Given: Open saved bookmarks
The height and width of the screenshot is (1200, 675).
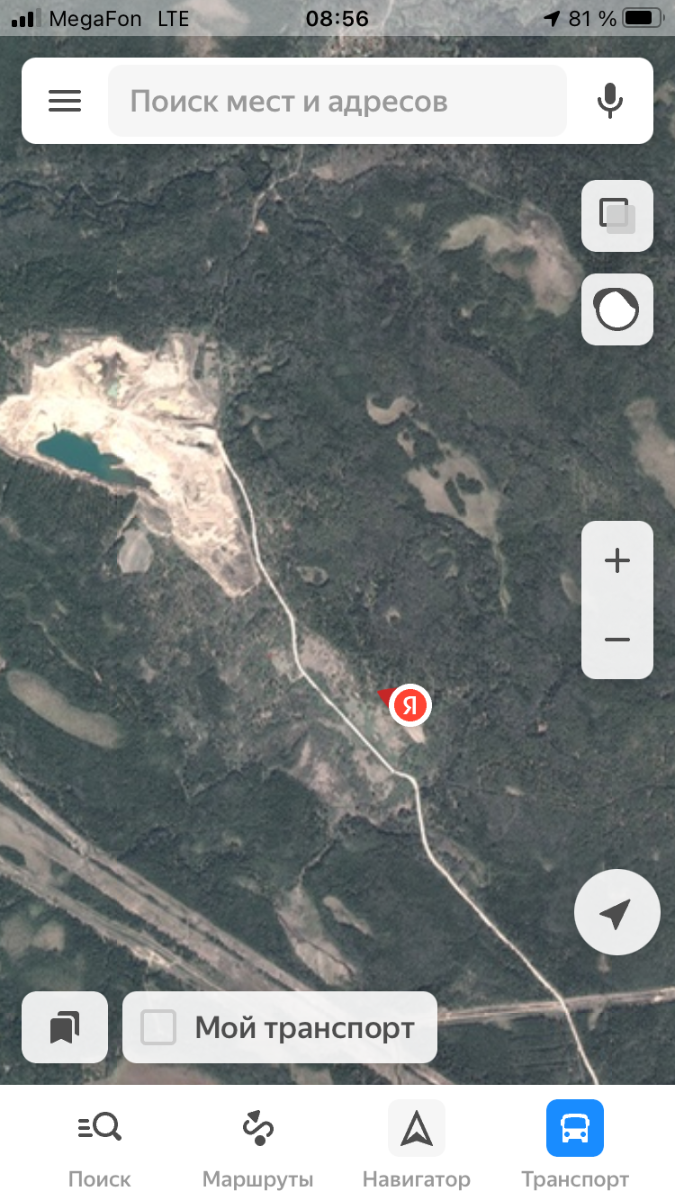Looking at the screenshot, I should 65,1027.
